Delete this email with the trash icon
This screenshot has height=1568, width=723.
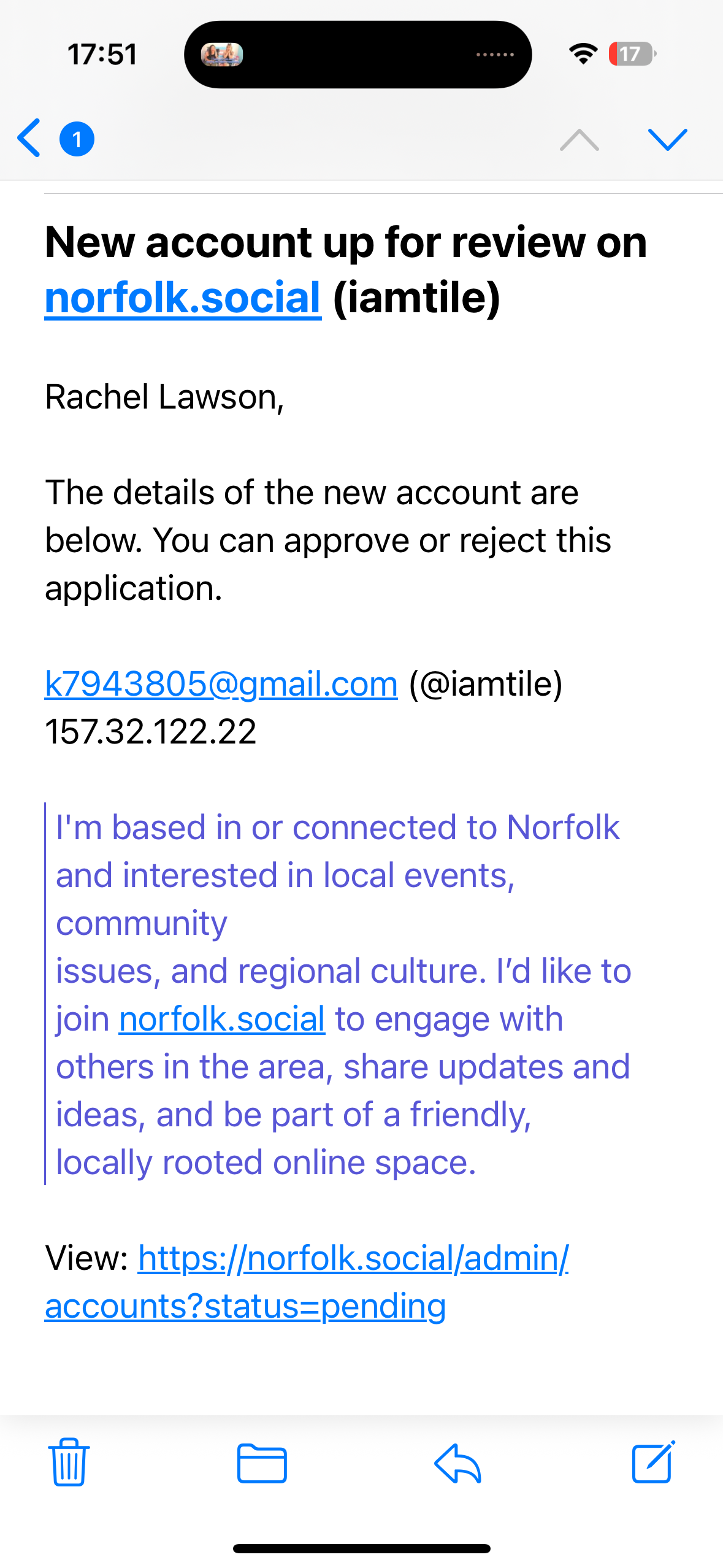[69, 1462]
